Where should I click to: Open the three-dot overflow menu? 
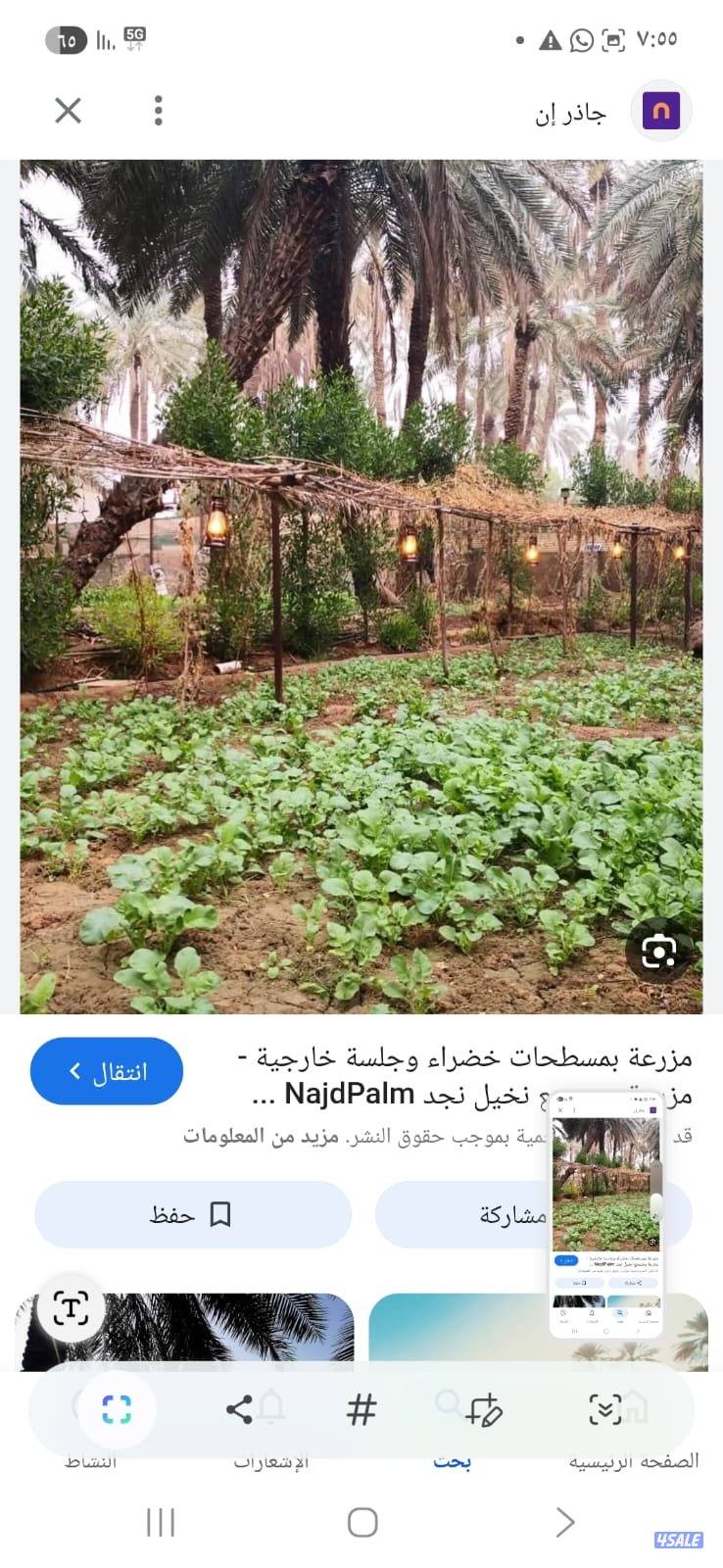click(158, 111)
